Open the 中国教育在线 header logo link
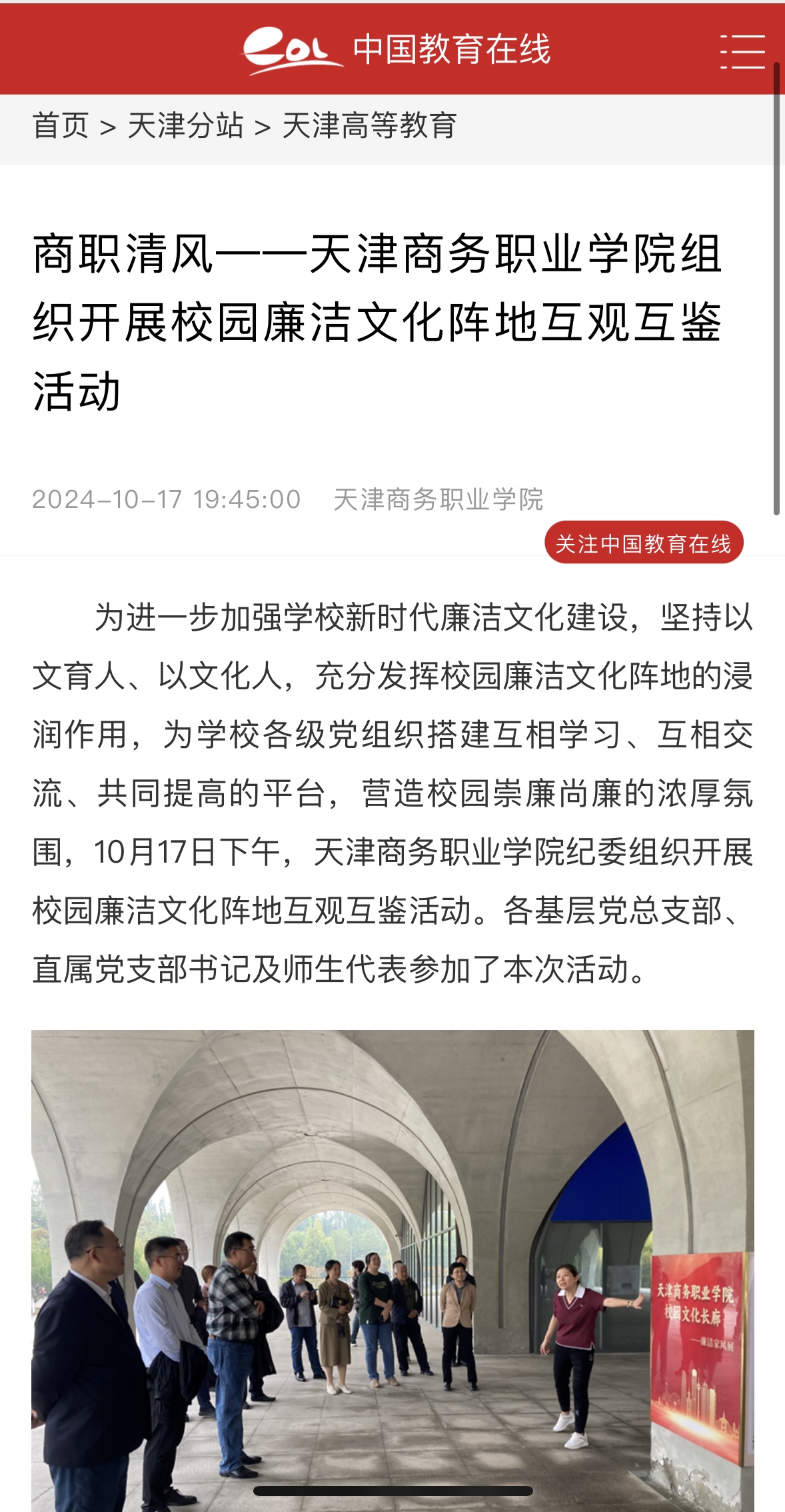785x1512 pixels. pos(397,50)
